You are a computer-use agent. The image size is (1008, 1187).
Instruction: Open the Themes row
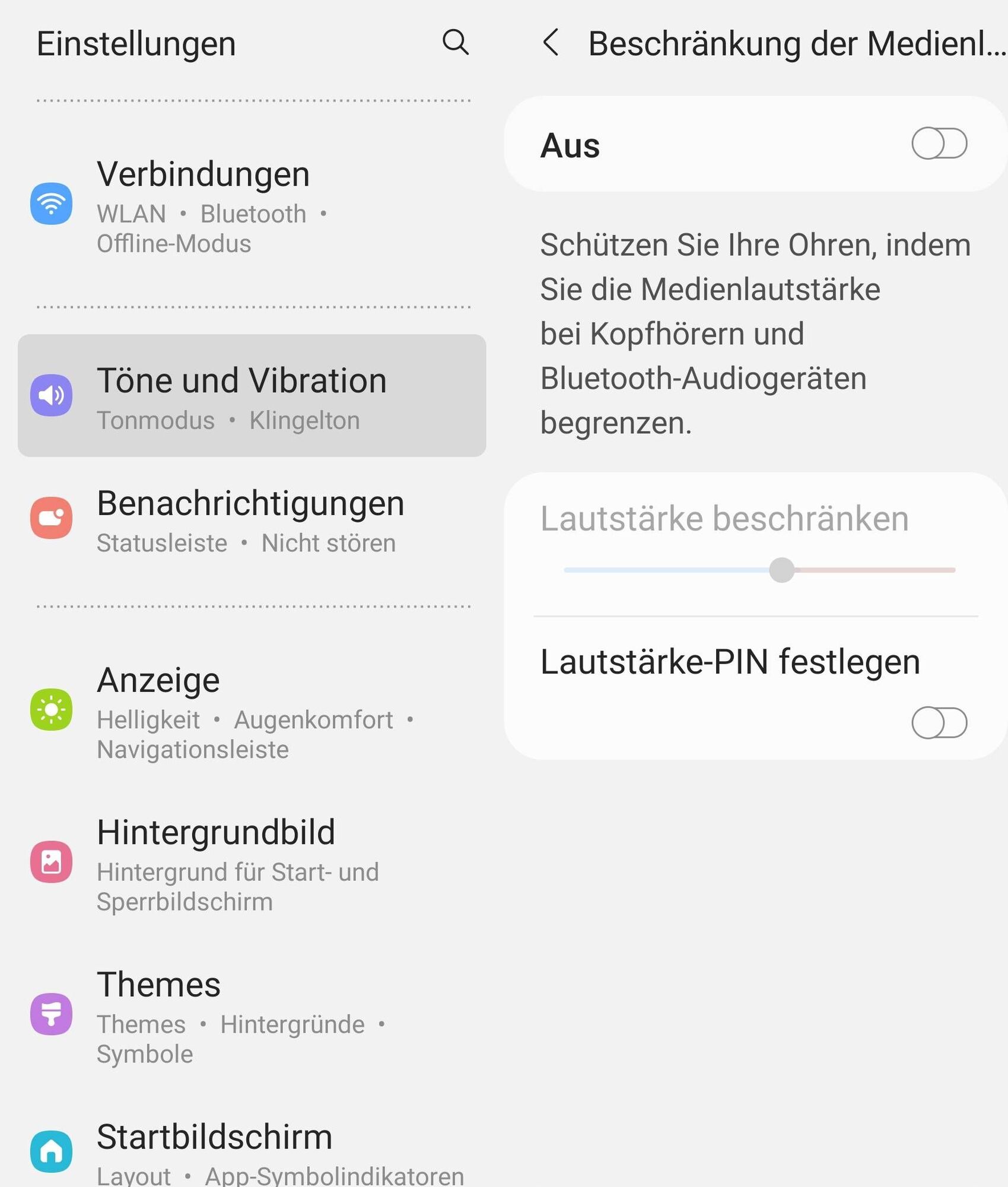pyautogui.click(x=252, y=1014)
